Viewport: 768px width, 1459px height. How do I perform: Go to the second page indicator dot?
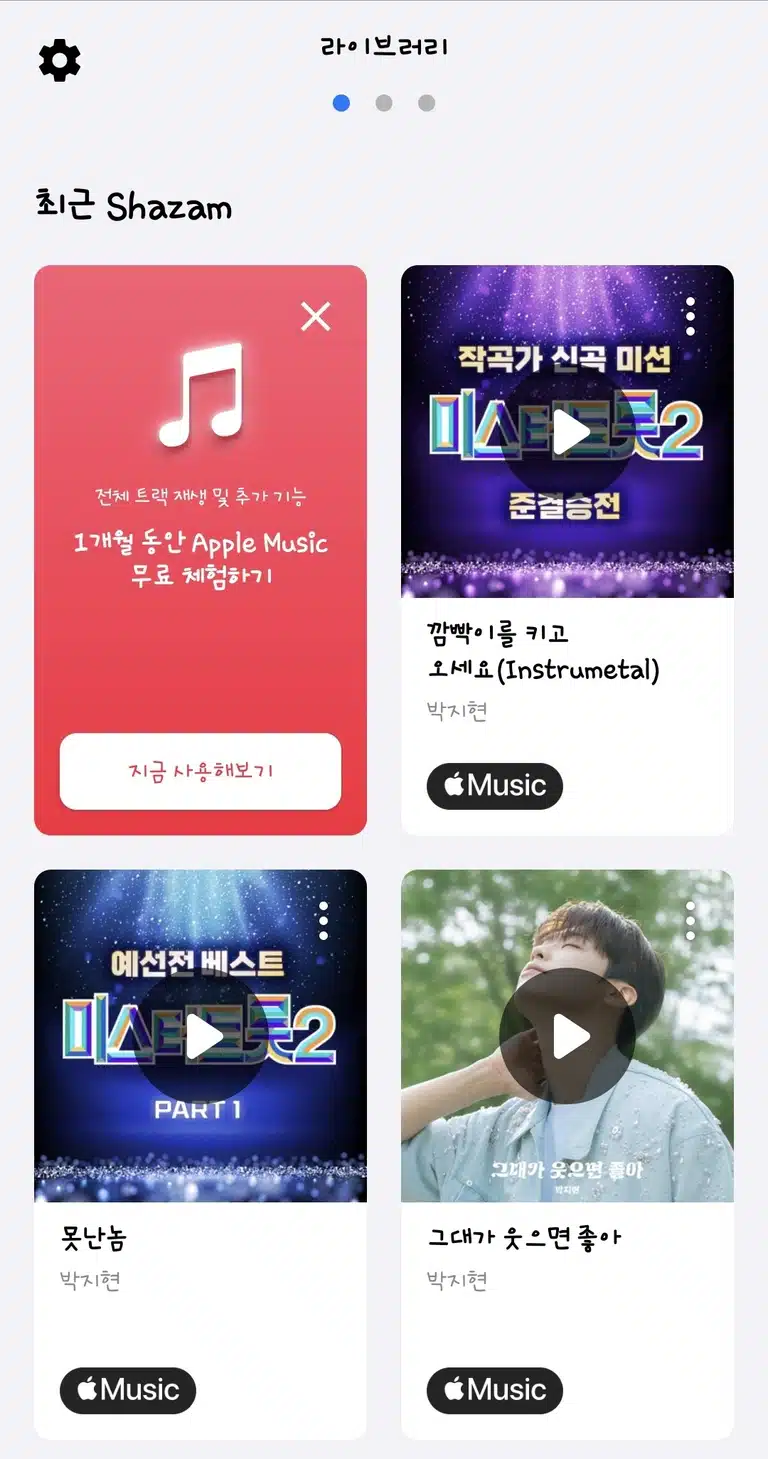click(x=384, y=103)
